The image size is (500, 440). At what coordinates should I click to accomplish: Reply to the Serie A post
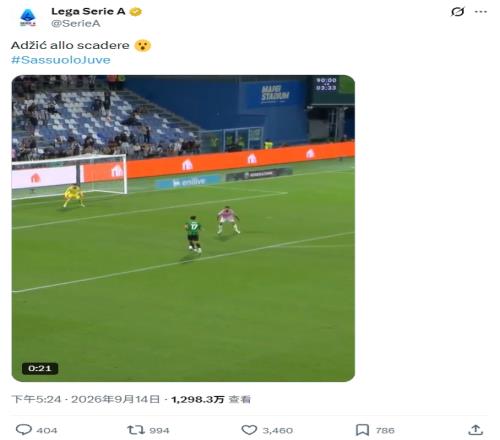click(x=24, y=430)
